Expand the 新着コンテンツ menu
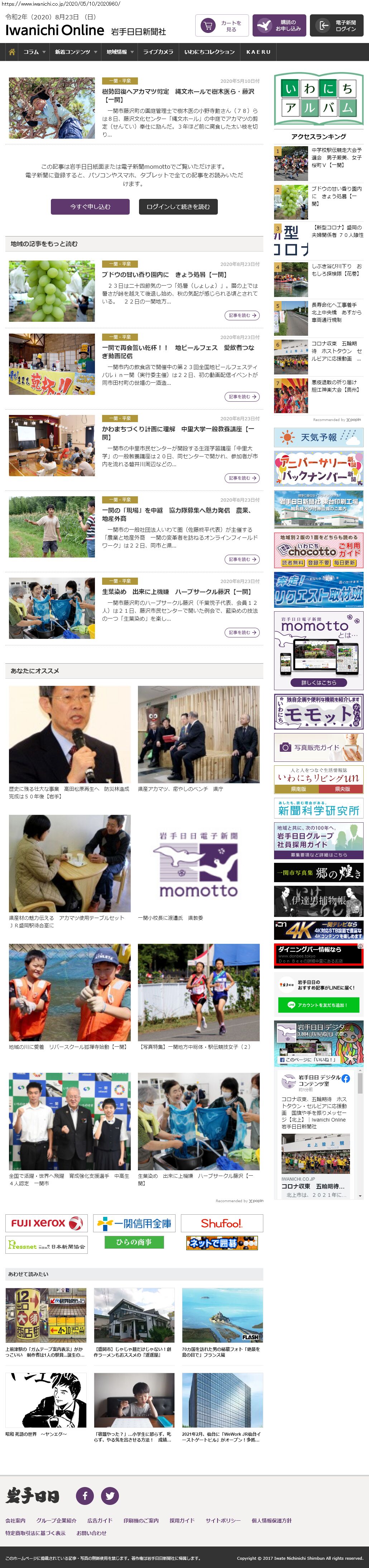 tap(76, 52)
